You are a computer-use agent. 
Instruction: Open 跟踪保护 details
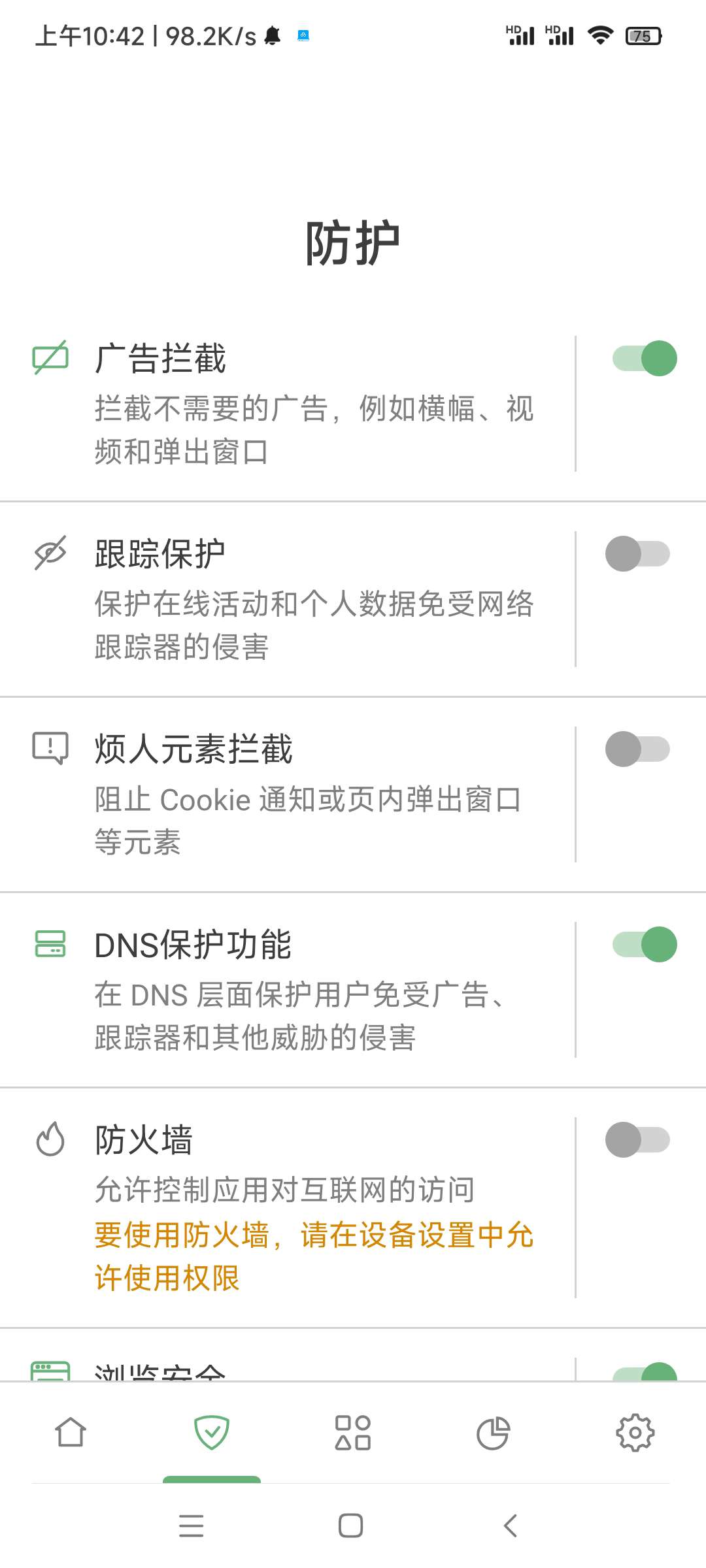click(x=314, y=598)
